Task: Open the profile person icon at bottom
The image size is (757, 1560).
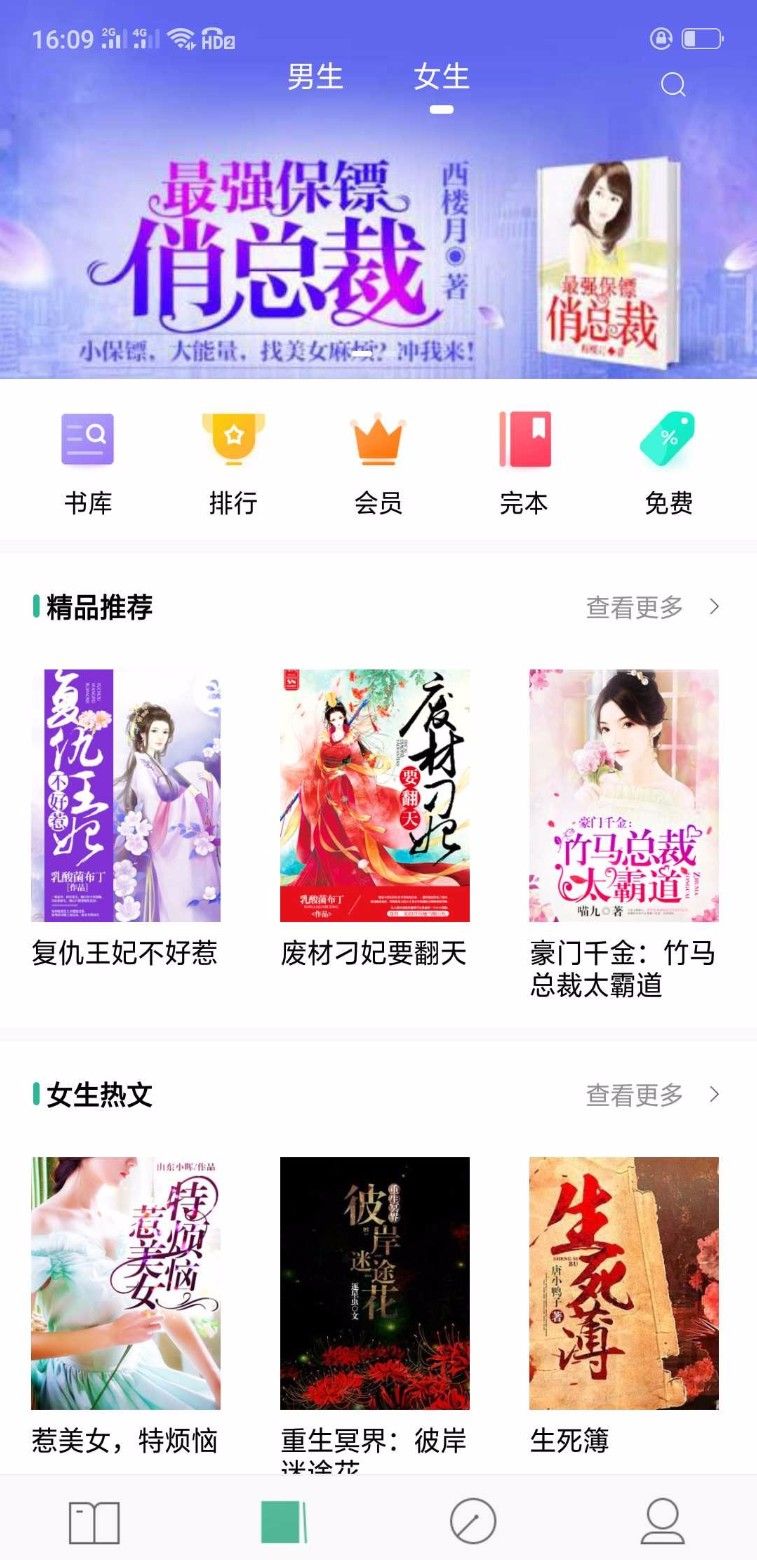Action: pyautogui.click(x=660, y=1521)
